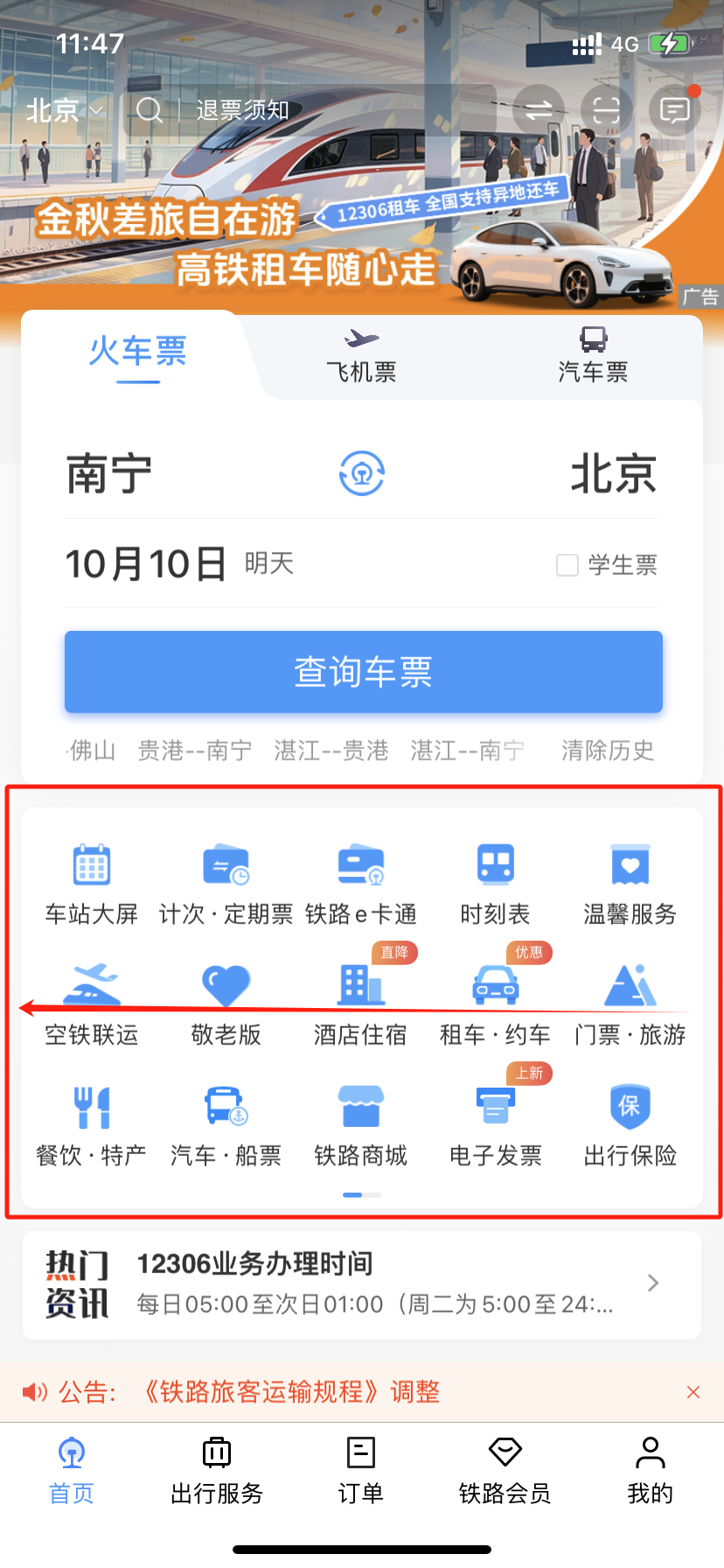Screen dimensions: 724x1568
Task: Switch to the 订单 tab
Action: click(x=360, y=1468)
